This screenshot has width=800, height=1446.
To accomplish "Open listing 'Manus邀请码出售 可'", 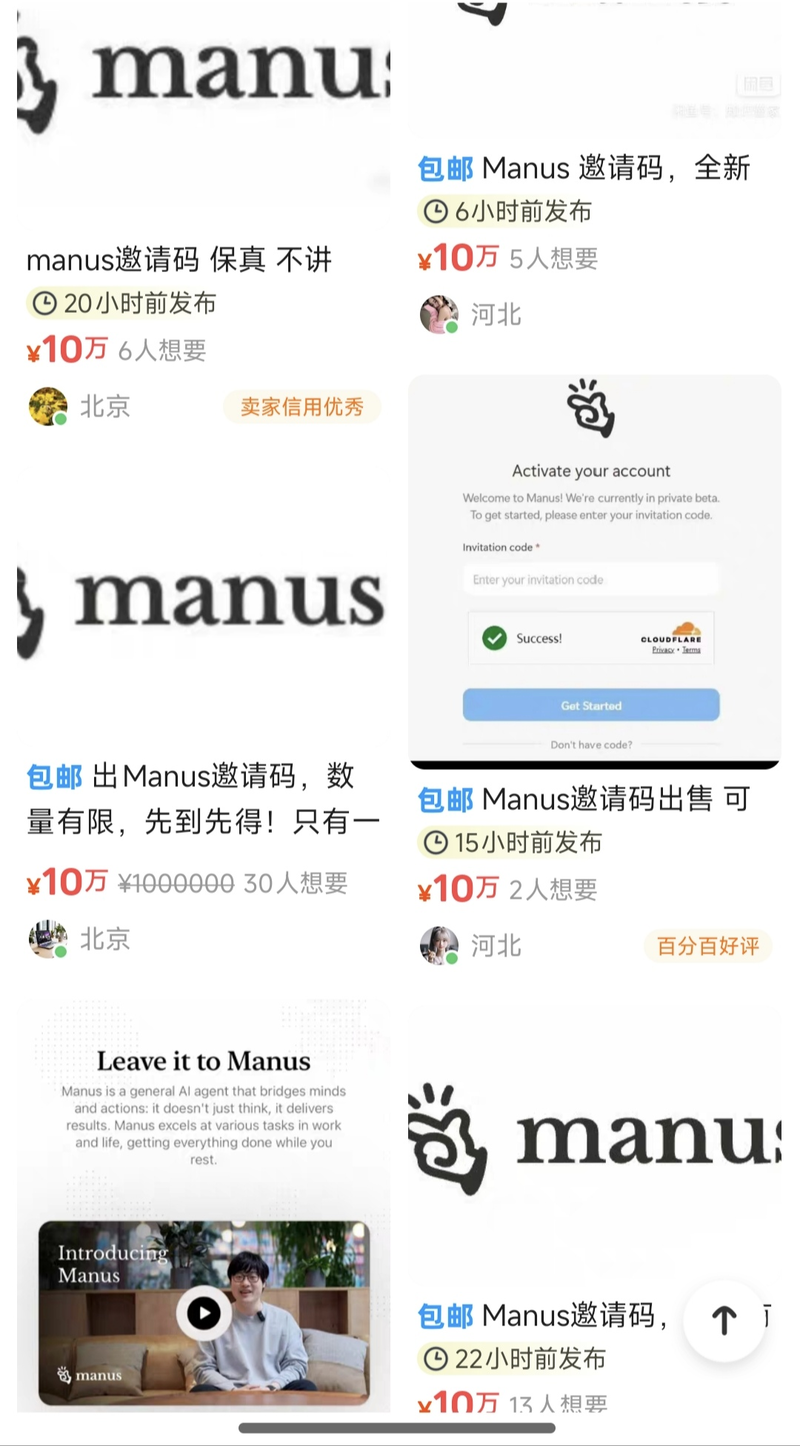I will (584, 799).
